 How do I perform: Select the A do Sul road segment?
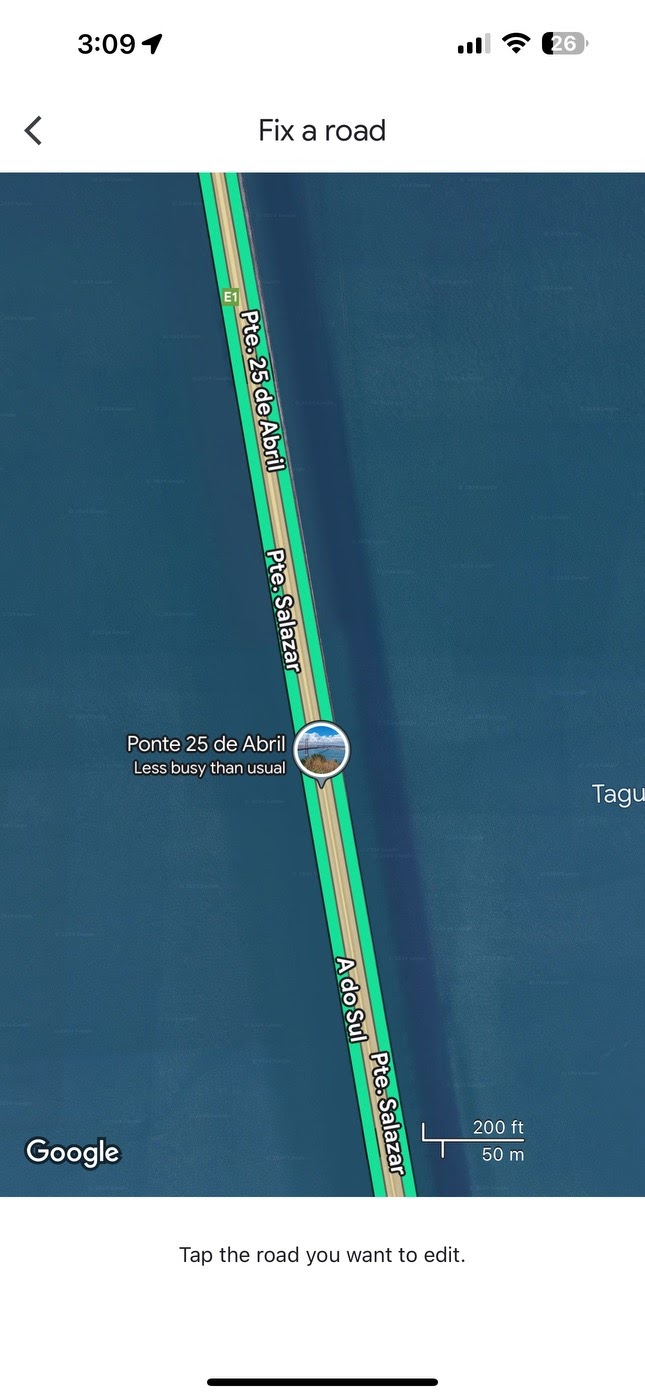tap(349, 1000)
